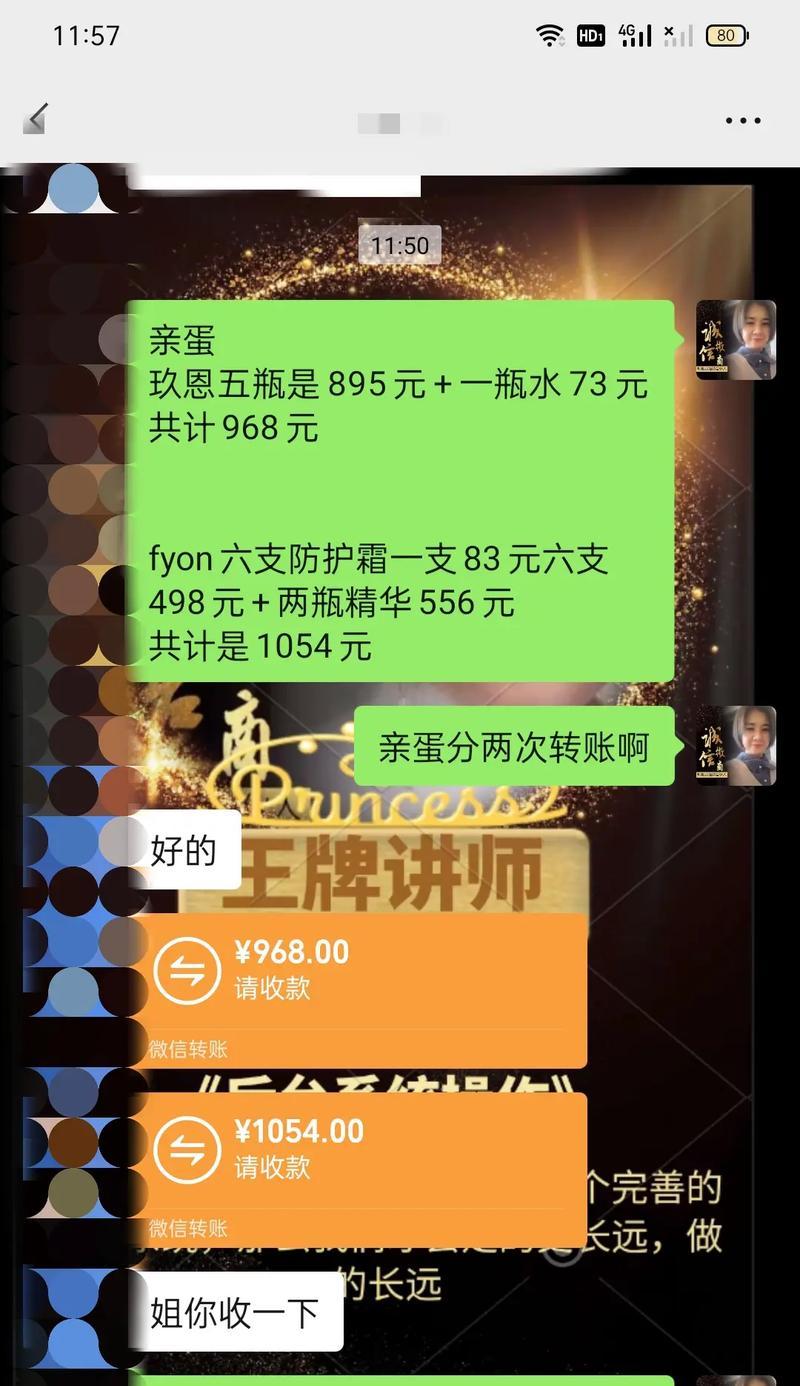Viewport: 800px width, 1386px height.
Task: Tap avatar next to 亲蛋分两次转账啊 message
Action: [736, 746]
